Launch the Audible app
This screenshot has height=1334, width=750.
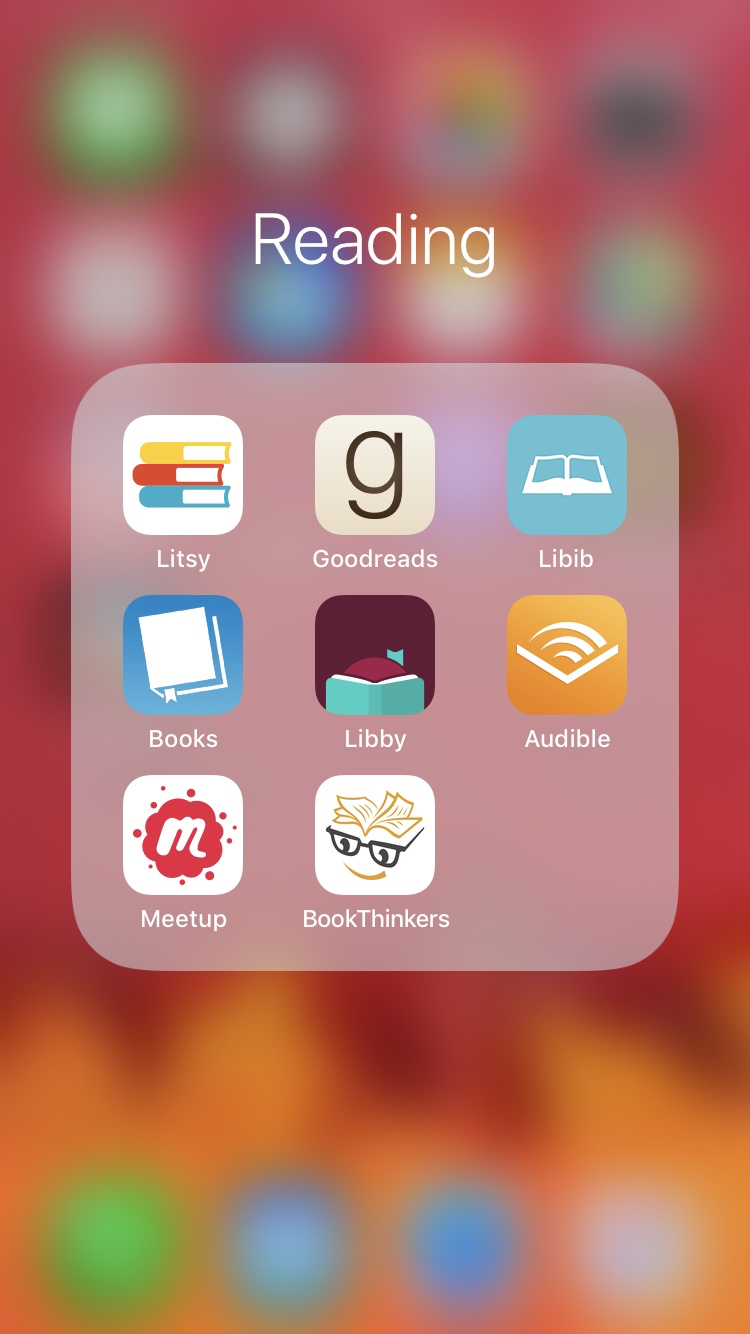tap(567, 655)
